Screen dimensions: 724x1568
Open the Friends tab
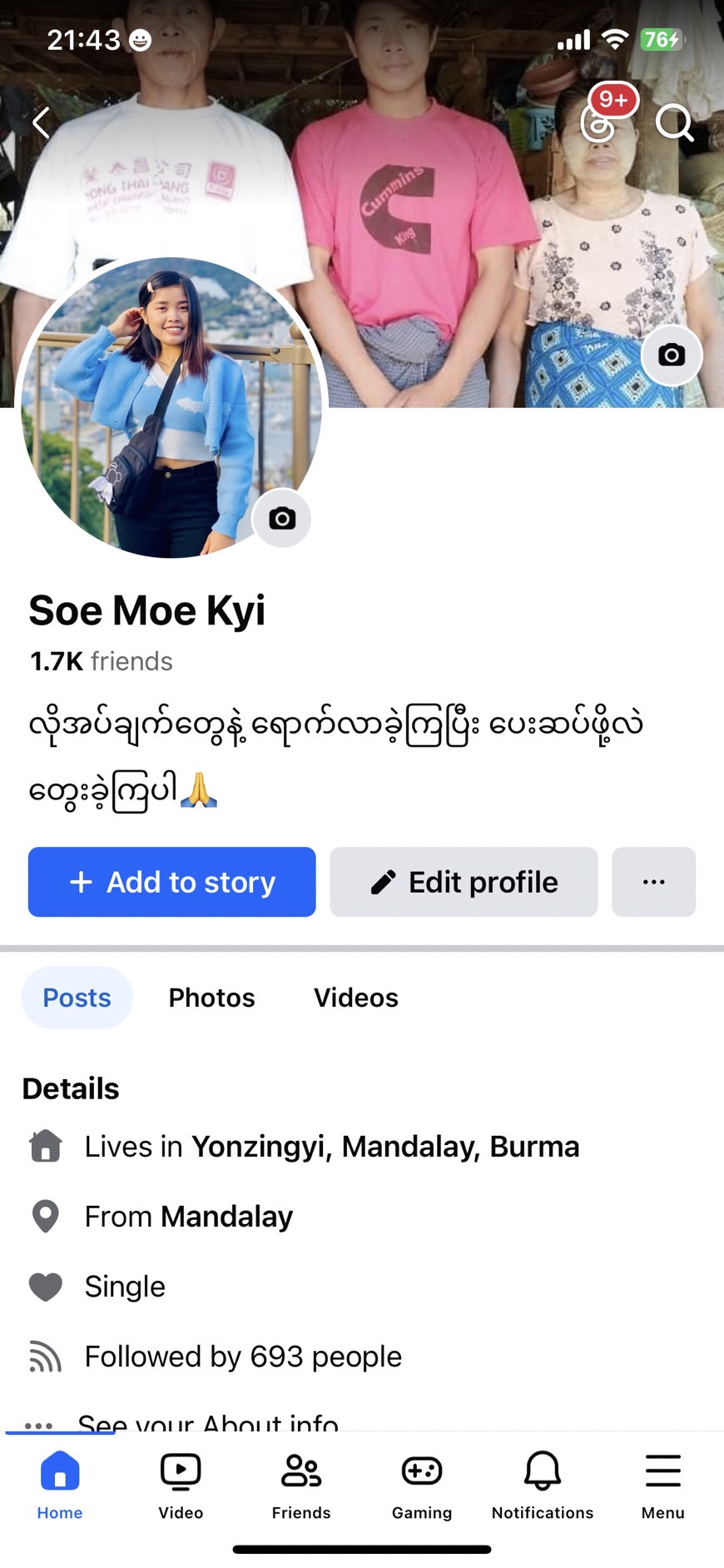tap(301, 1486)
